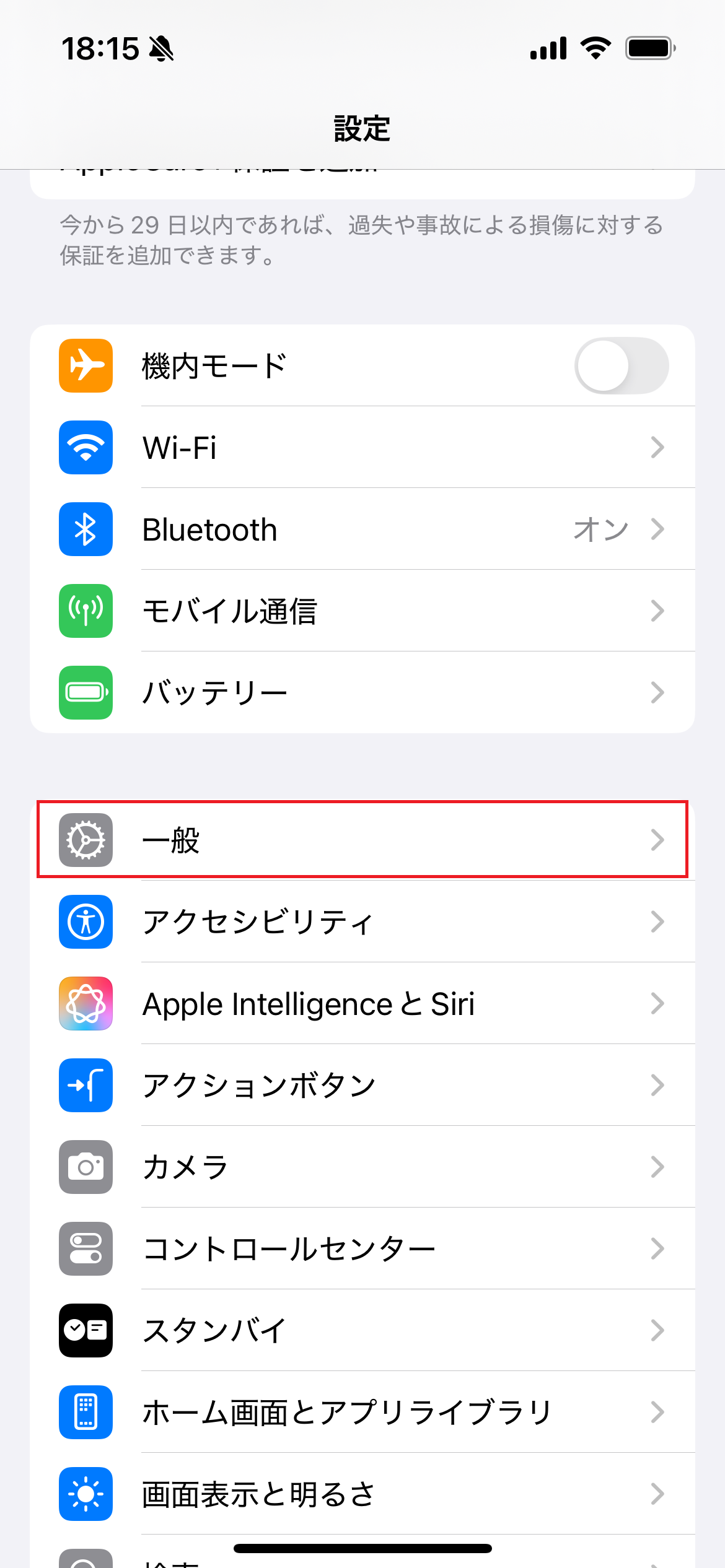Expand Wi-Fi settings via its chevron
Screen dimensions: 725x1568
(x=658, y=448)
